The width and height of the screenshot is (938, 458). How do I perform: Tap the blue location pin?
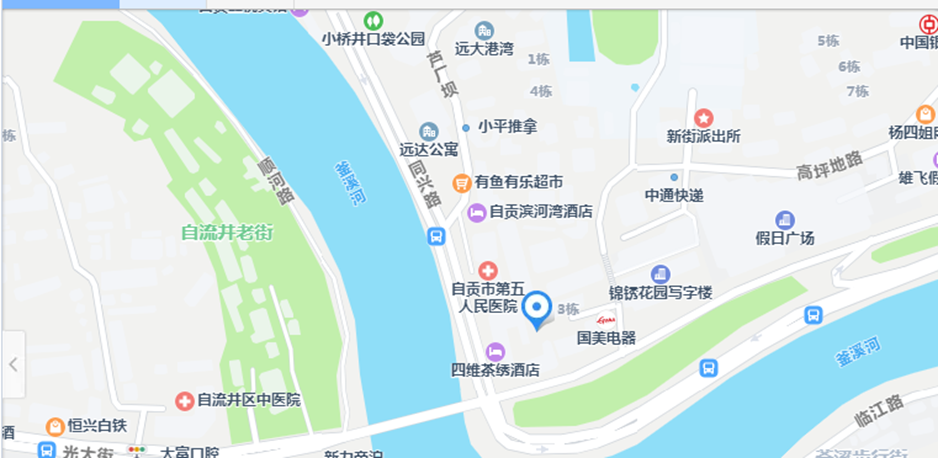(x=537, y=309)
